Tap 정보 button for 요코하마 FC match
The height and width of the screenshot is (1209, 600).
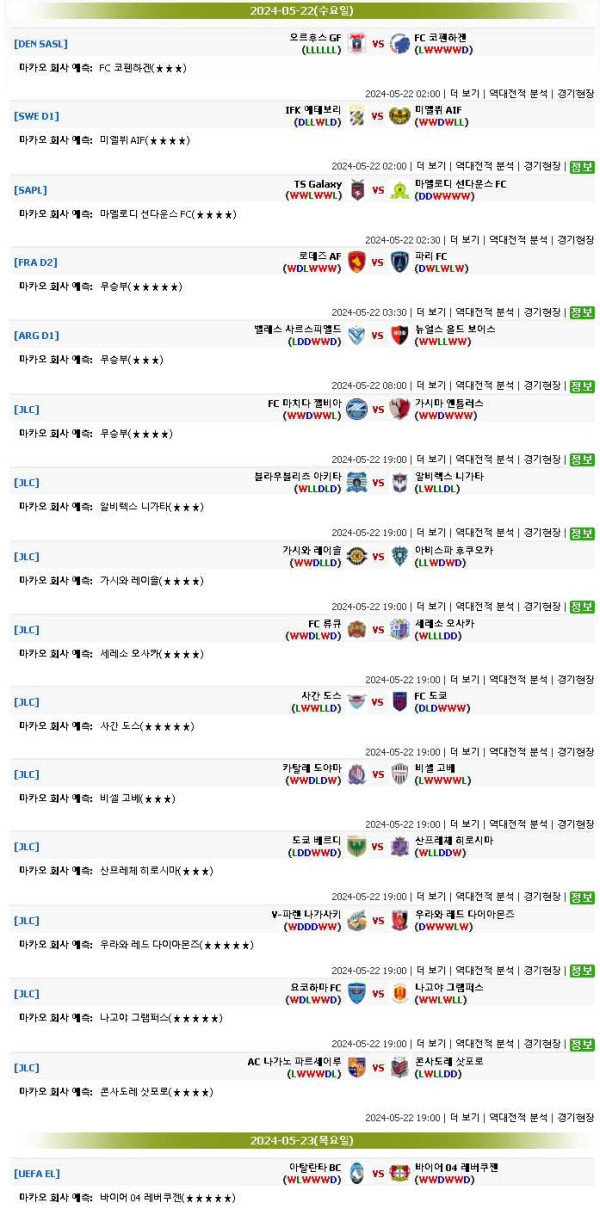(x=581, y=1044)
